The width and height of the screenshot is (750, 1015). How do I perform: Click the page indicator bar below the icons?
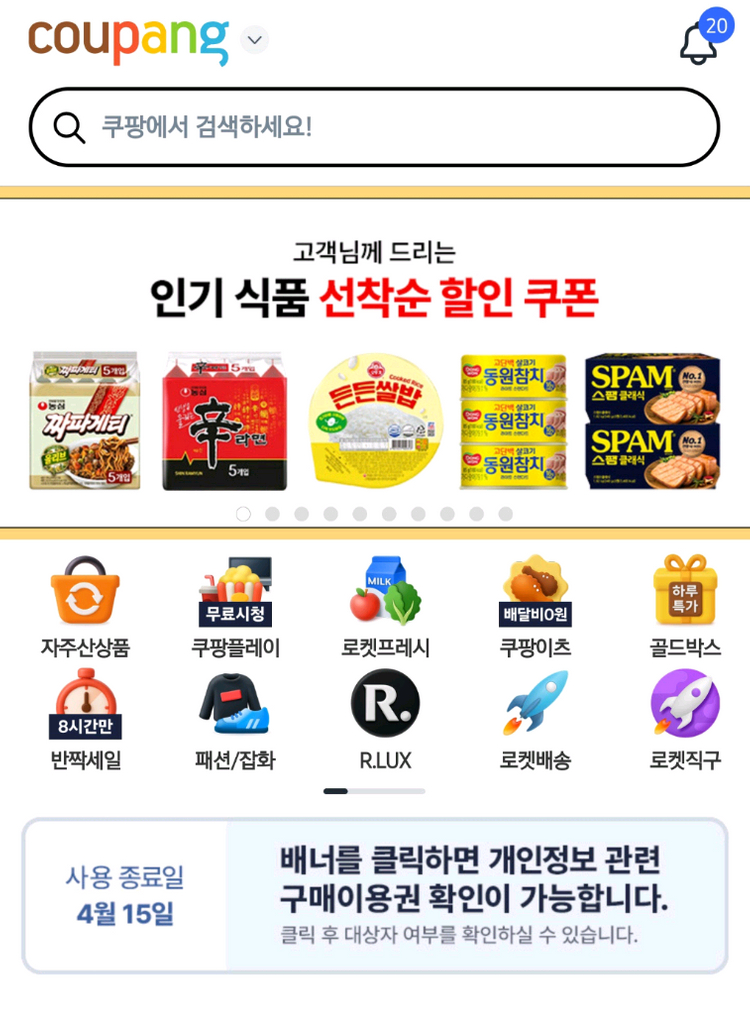click(x=375, y=790)
